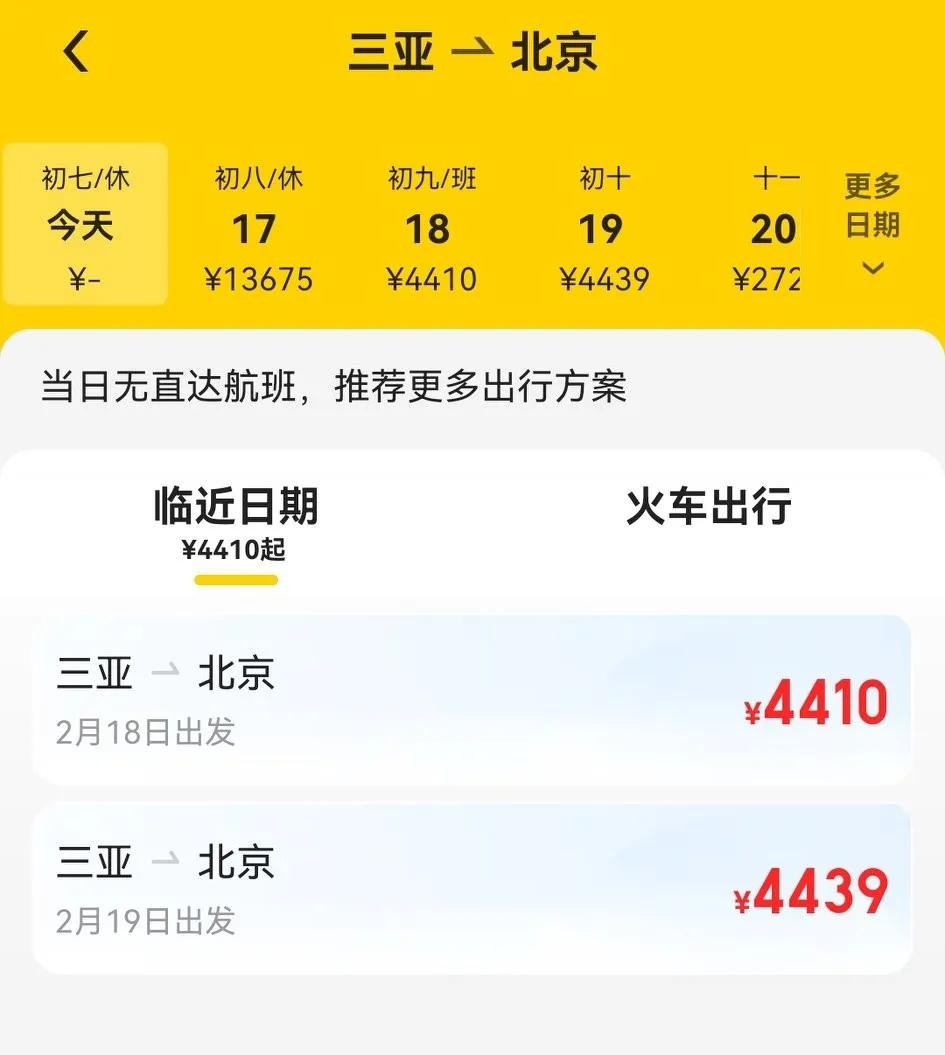945x1055 pixels.
Task: Expand 更多日期 calendar
Action: (872, 224)
